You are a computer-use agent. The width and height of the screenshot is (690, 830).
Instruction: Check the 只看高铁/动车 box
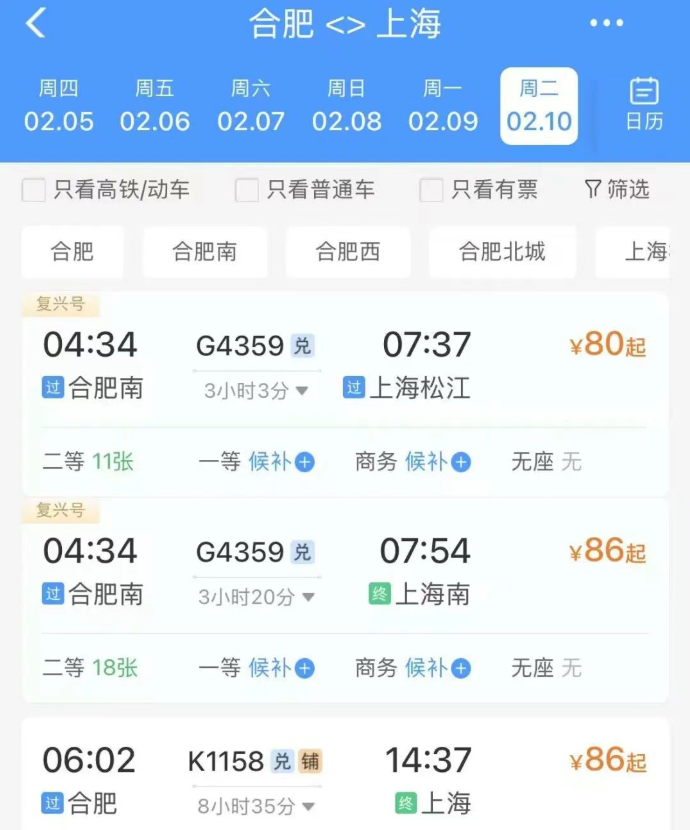(x=34, y=190)
